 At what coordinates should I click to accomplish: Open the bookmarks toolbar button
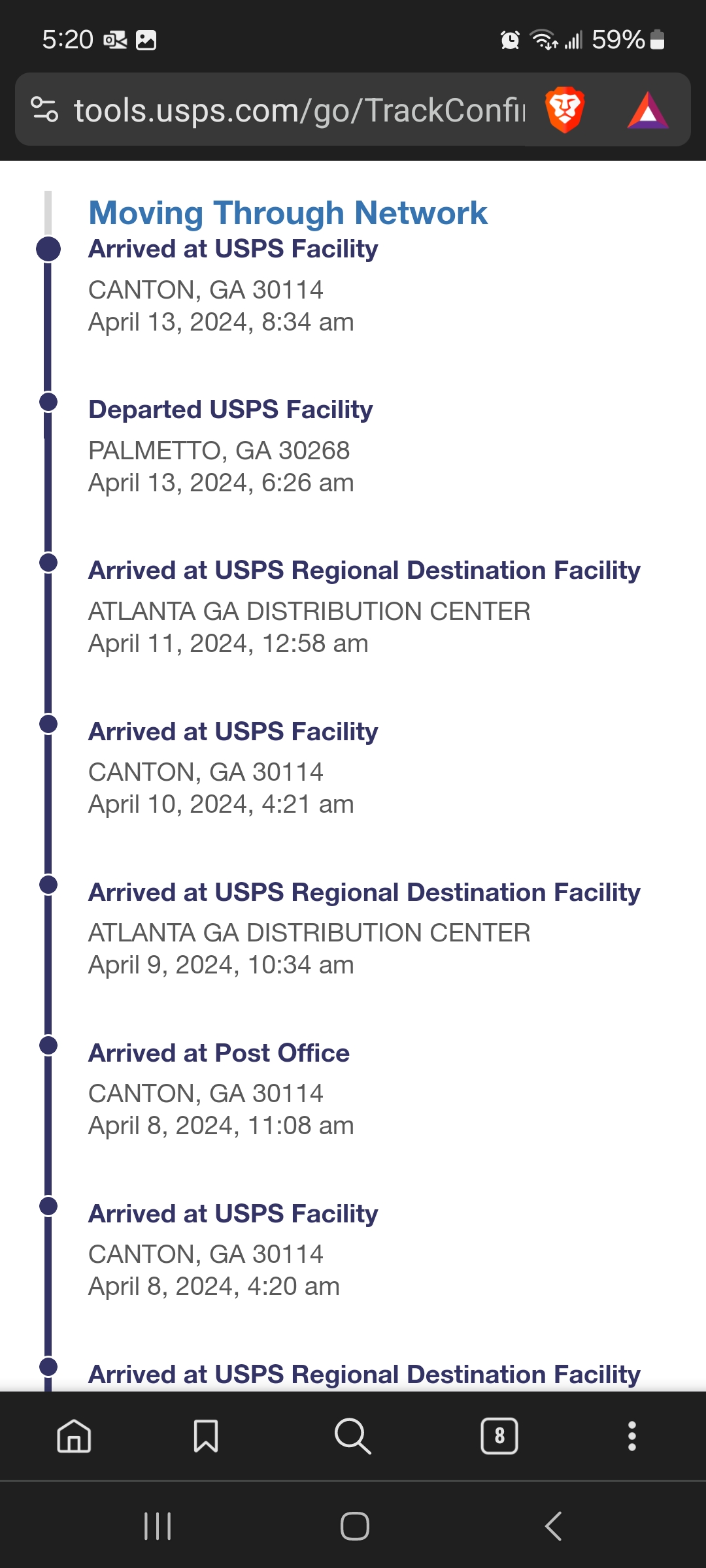click(x=206, y=1436)
